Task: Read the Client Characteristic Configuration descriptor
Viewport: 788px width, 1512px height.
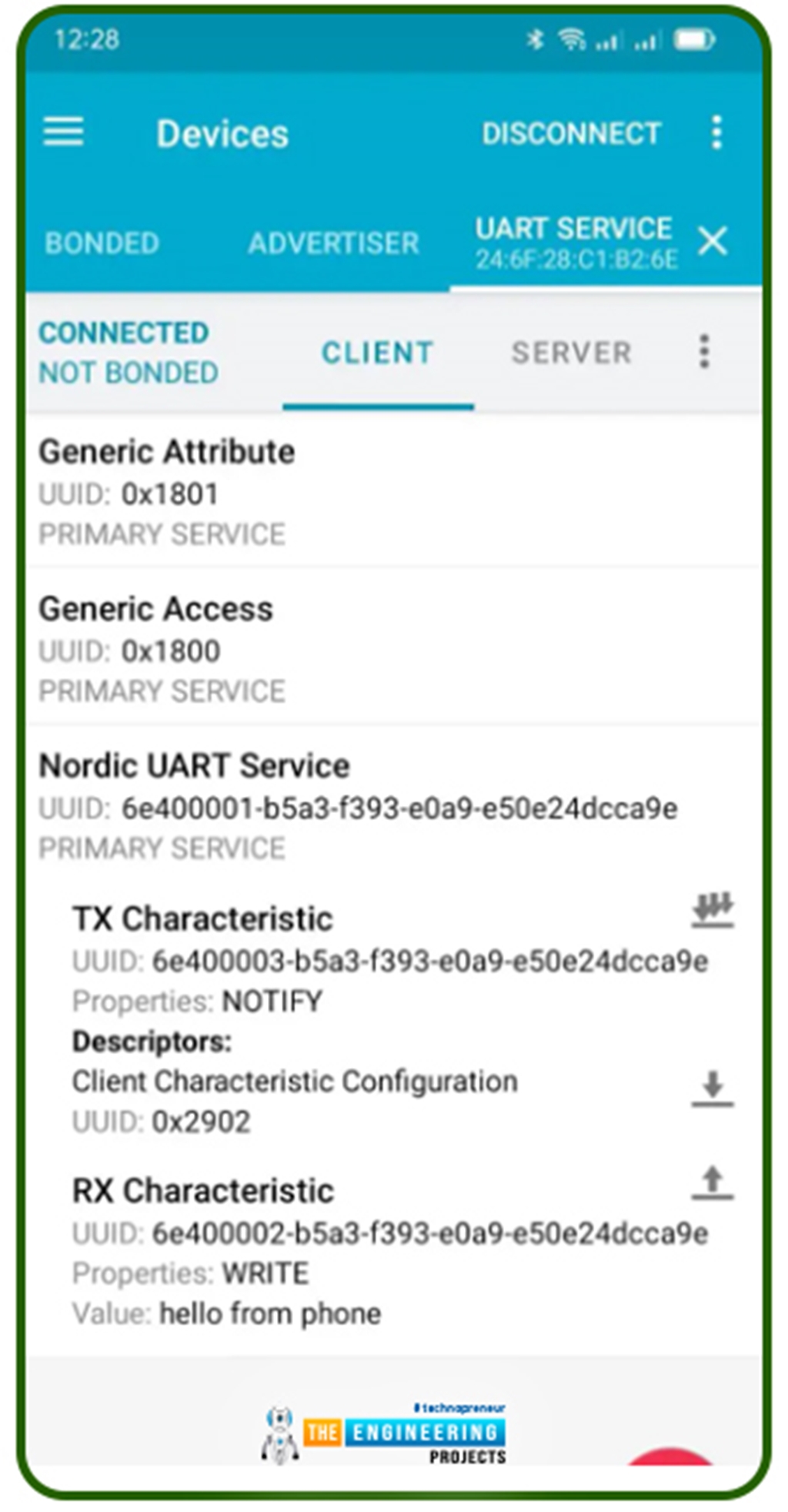Action: click(713, 1089)
